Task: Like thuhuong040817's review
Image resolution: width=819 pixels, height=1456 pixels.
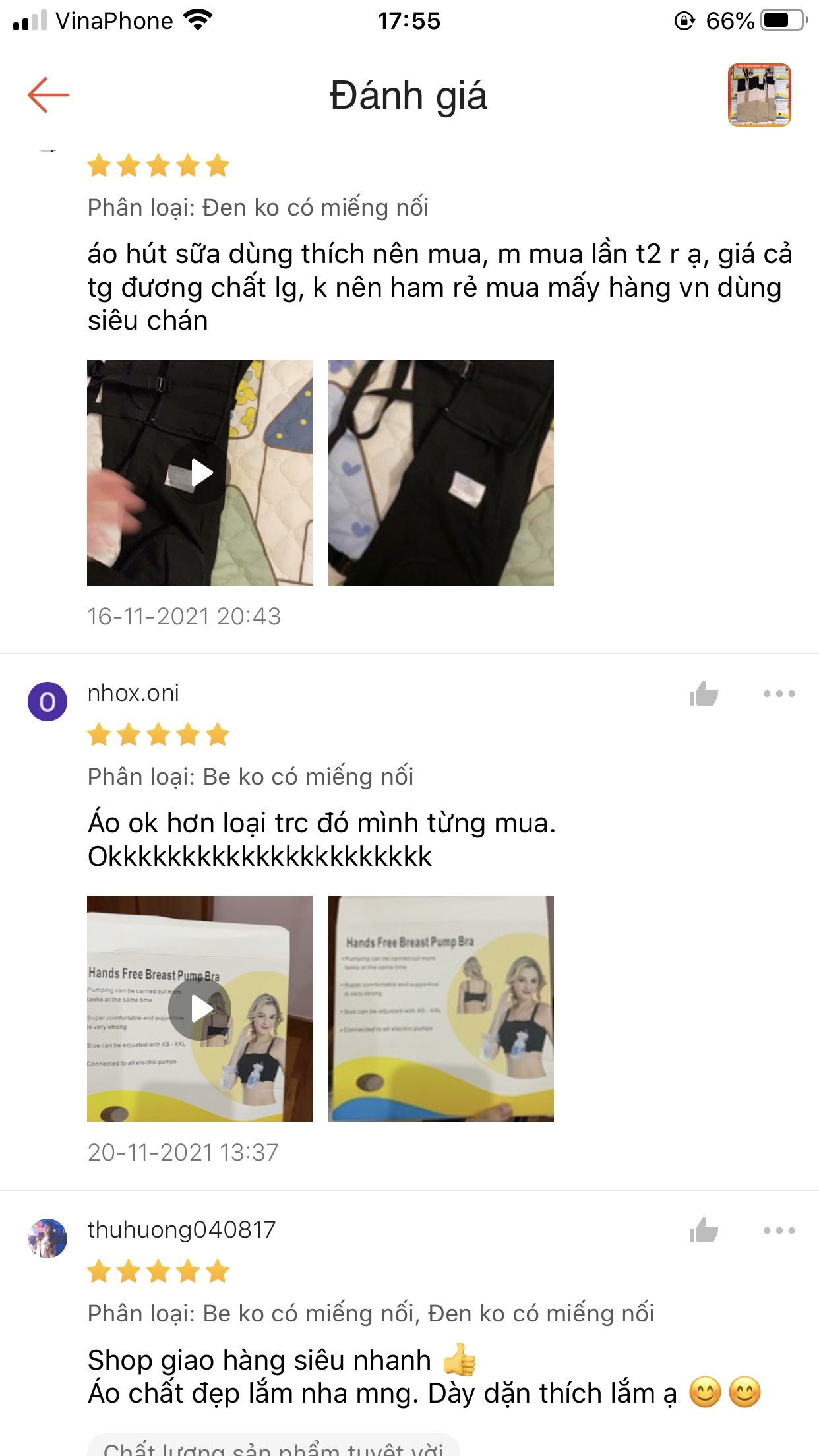Action: pos(704,1230)
